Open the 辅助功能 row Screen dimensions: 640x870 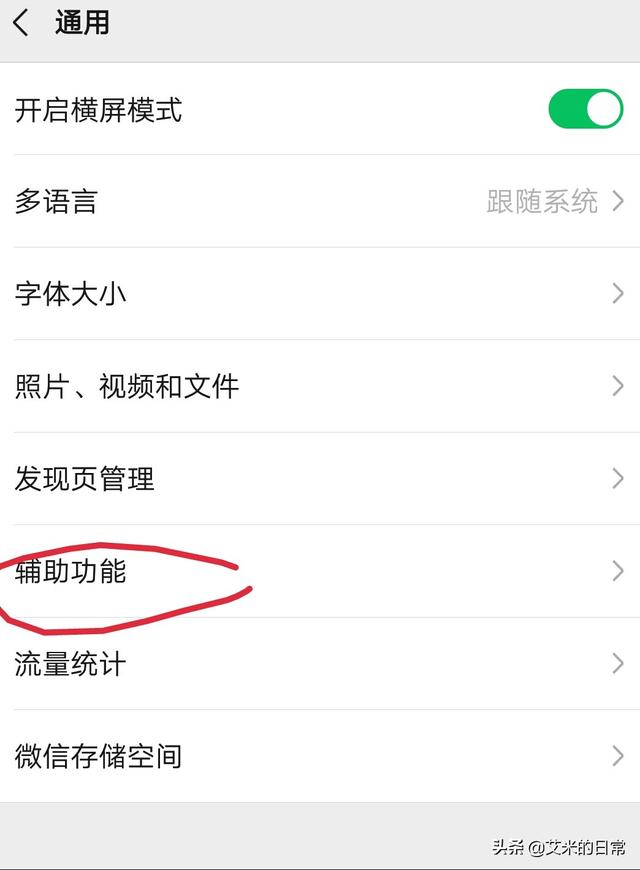[320, 571]
